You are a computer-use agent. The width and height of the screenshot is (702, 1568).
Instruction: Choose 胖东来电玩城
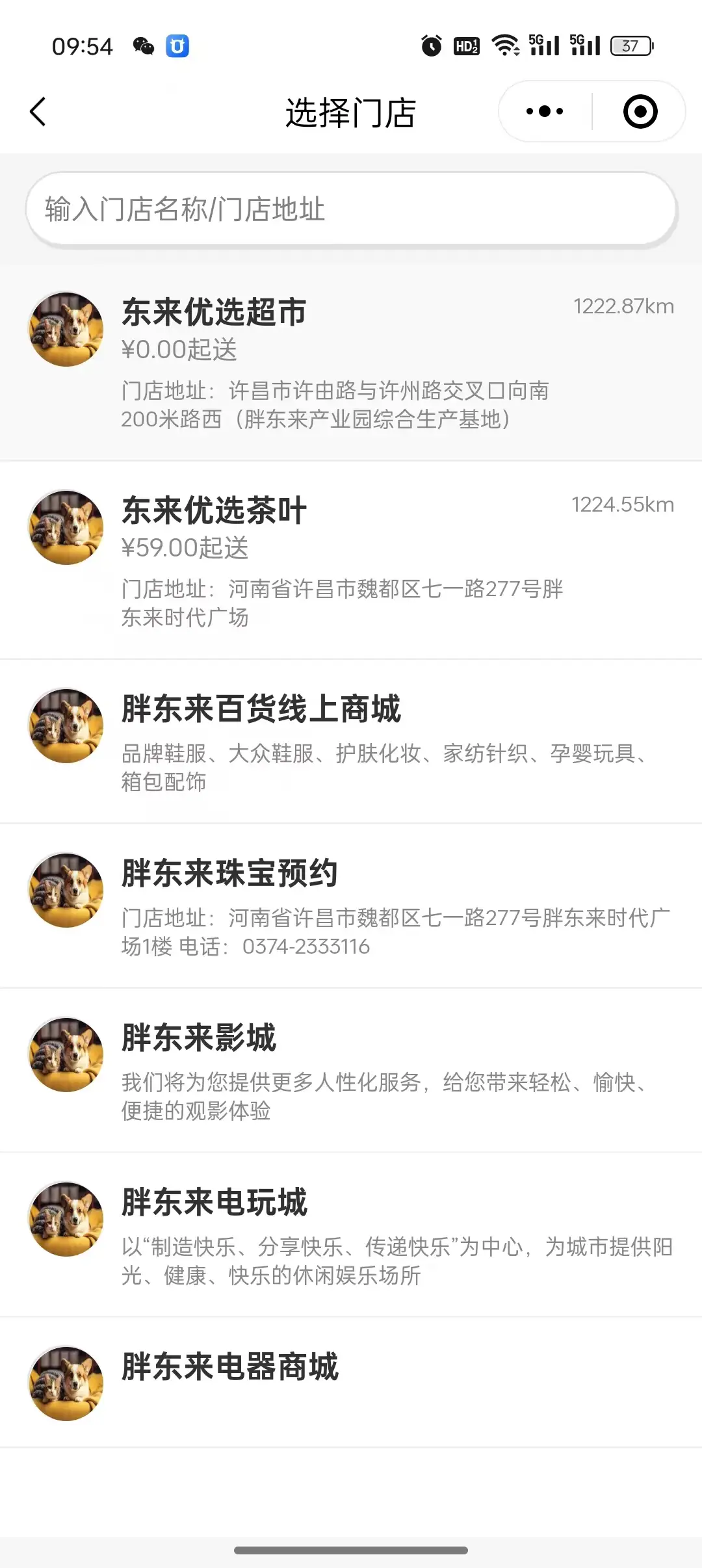351,1235
